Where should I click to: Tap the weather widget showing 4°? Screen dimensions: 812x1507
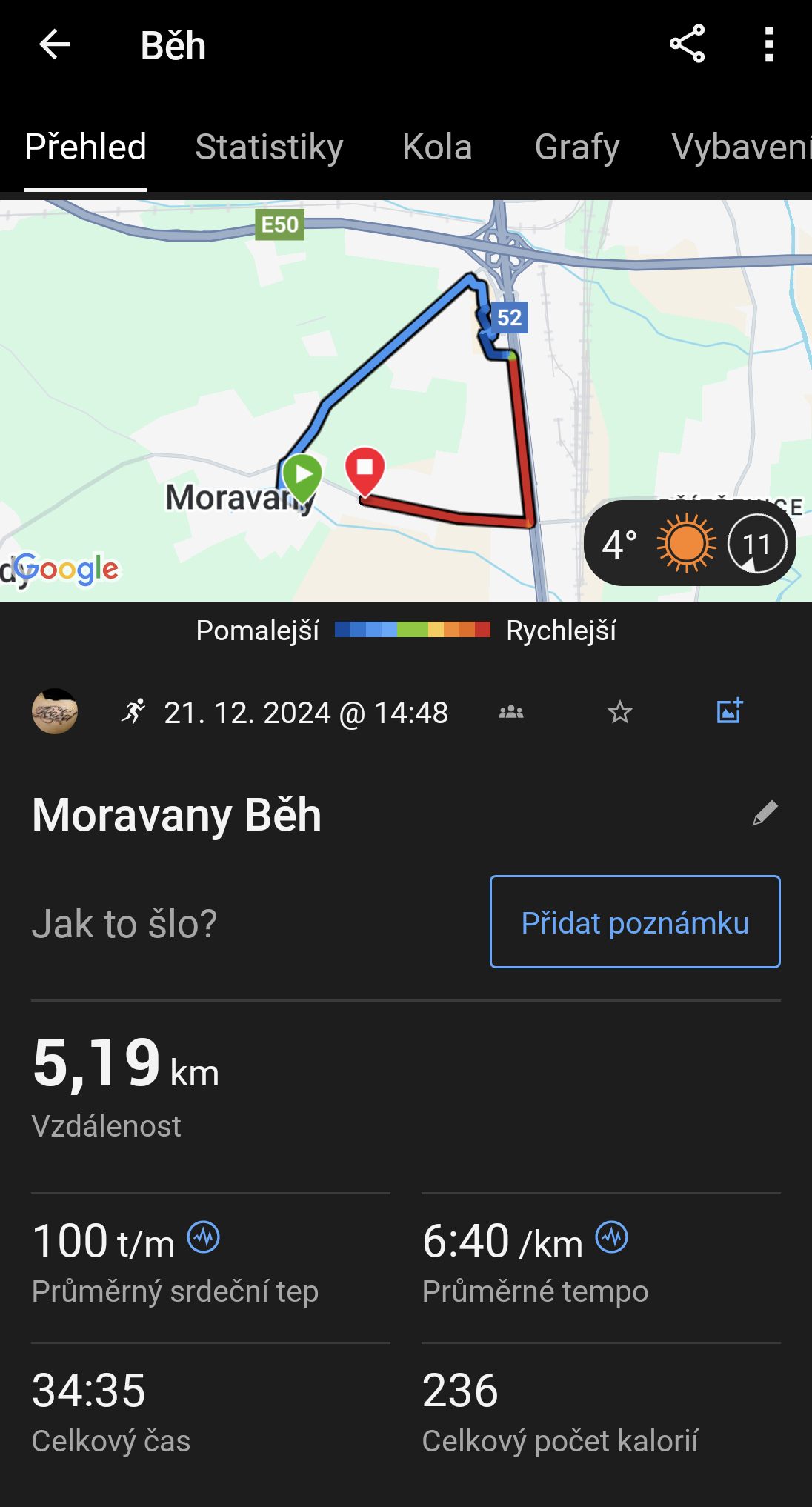coord(689,543)
